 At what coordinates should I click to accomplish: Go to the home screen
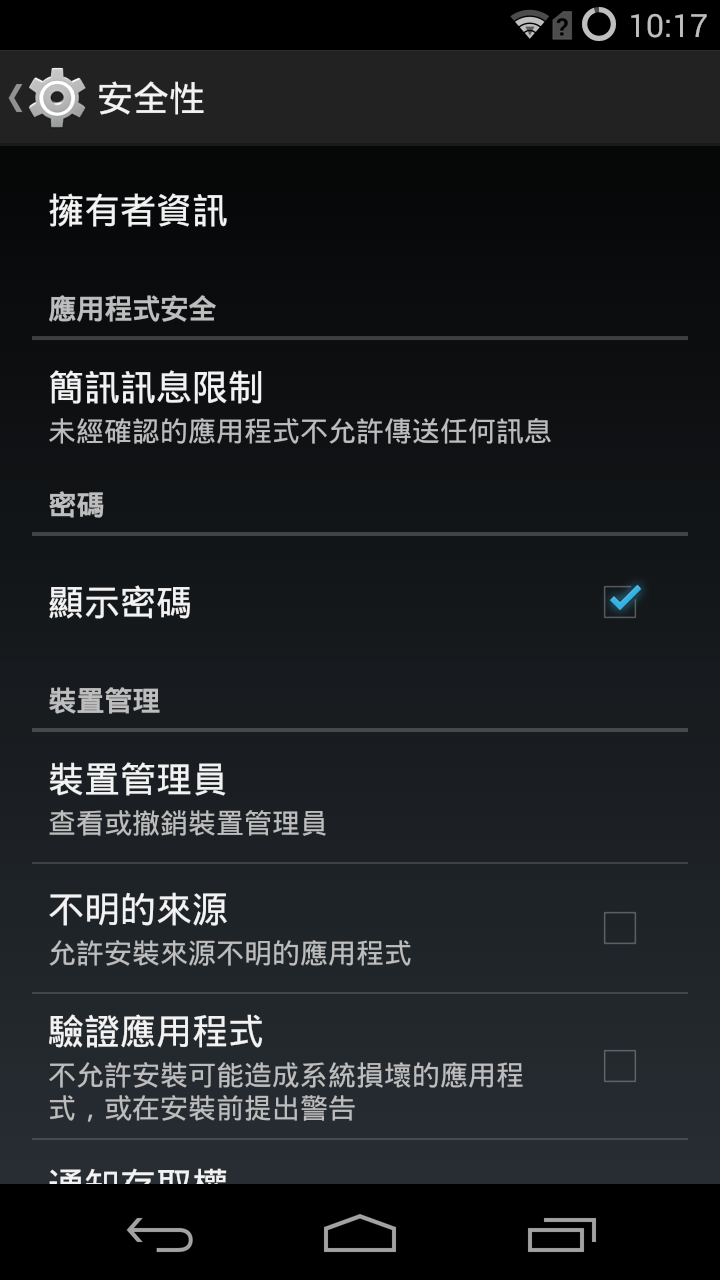point(360,1234)
